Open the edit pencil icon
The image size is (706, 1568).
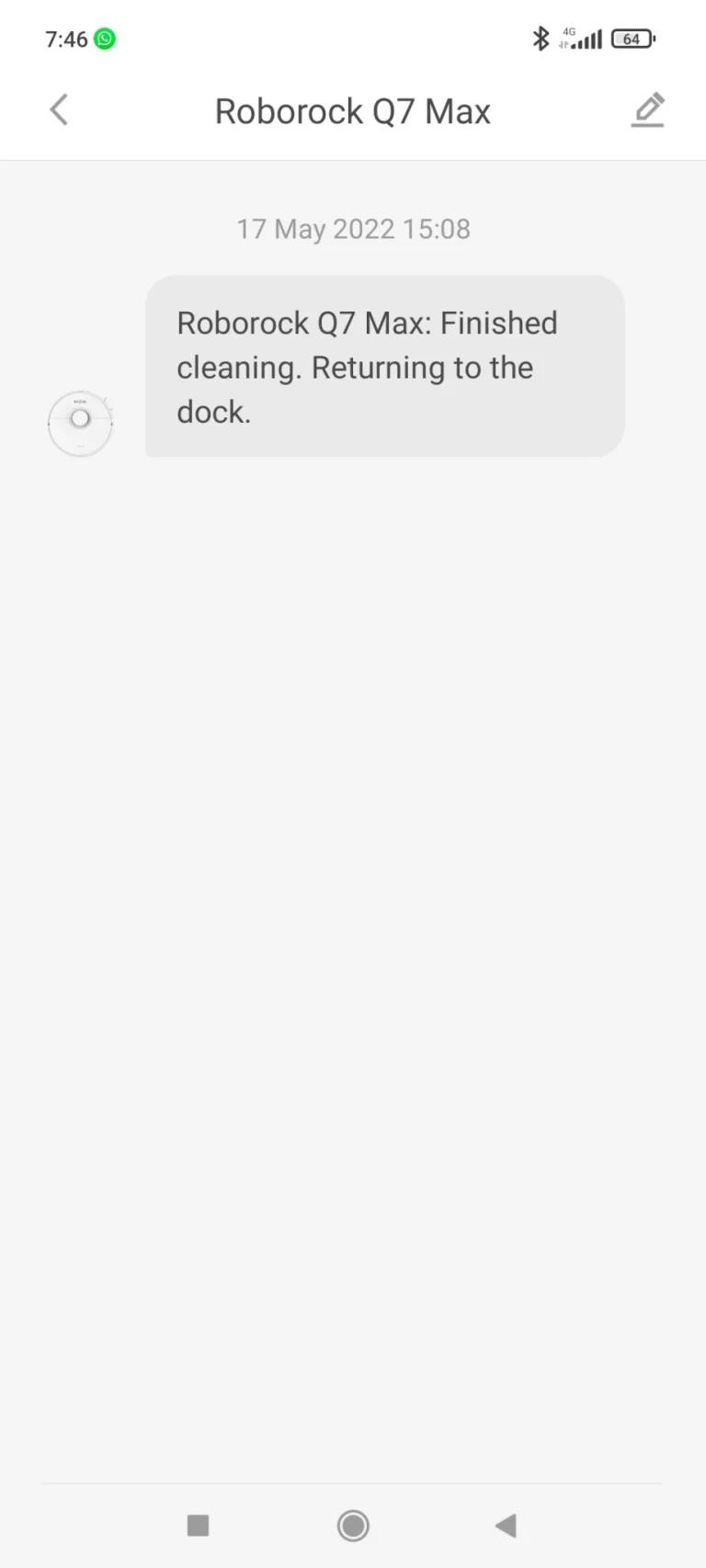point(647,110)
